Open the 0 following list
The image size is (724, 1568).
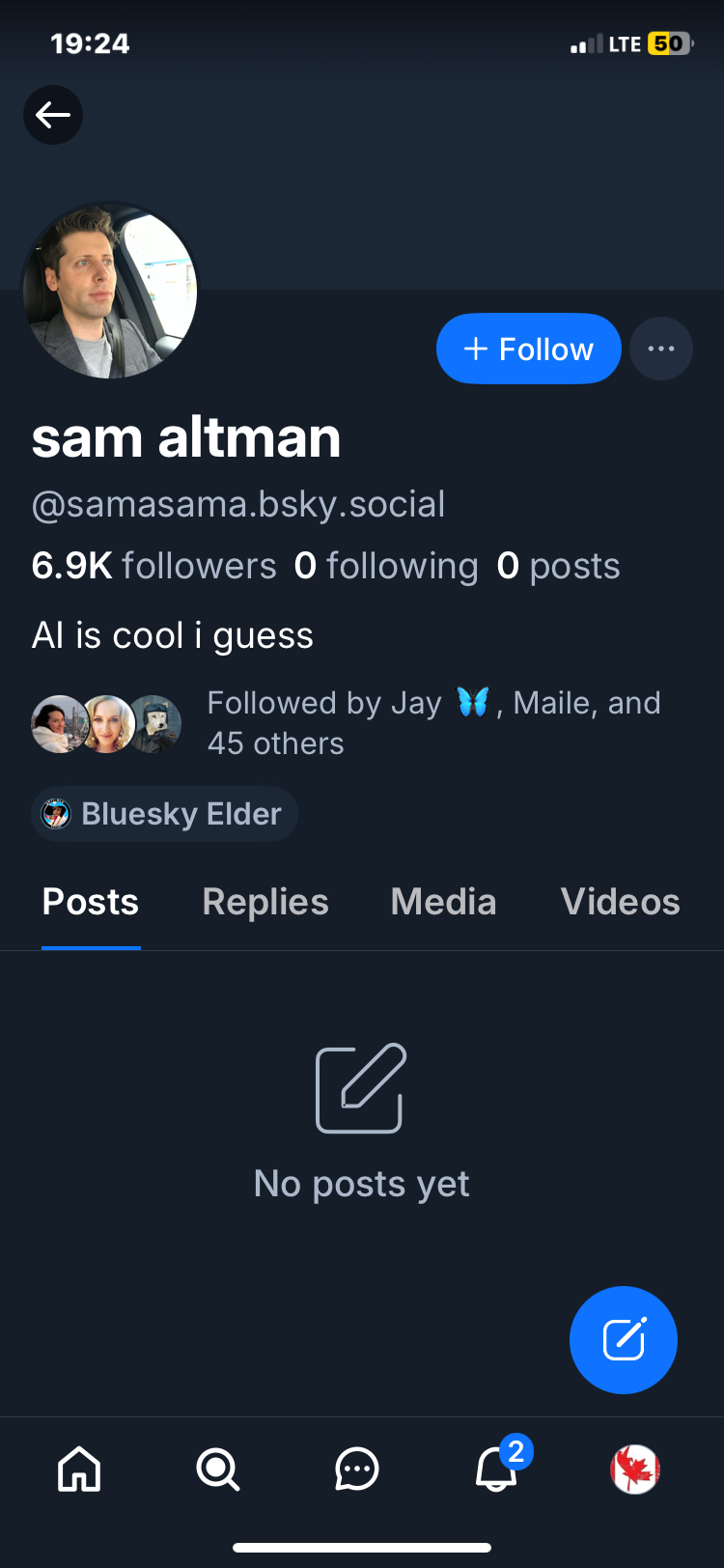[386, 566]
